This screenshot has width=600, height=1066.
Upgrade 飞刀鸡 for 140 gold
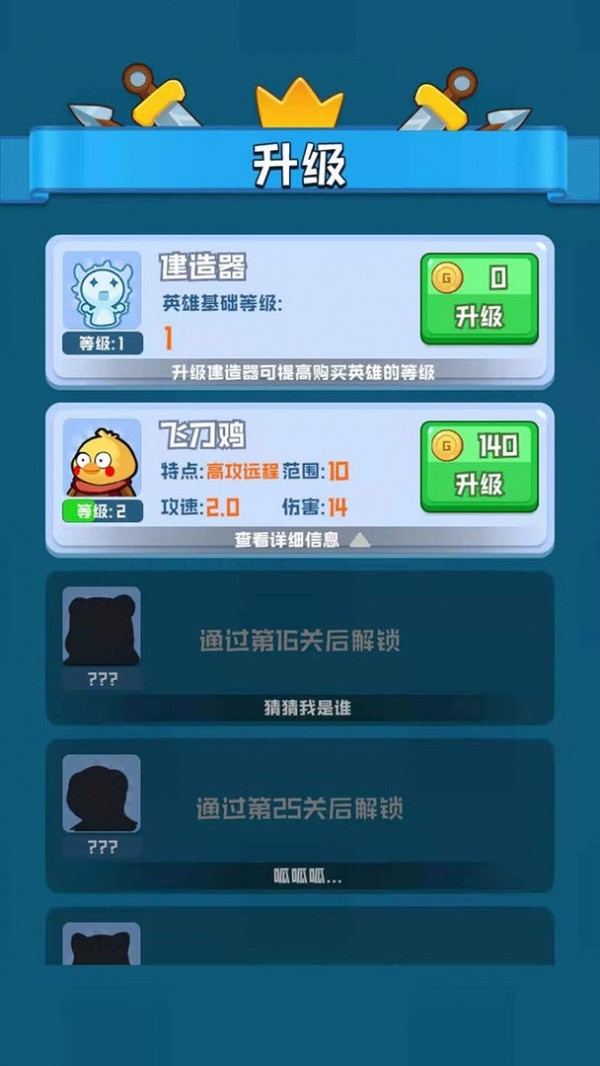point(479,466)
